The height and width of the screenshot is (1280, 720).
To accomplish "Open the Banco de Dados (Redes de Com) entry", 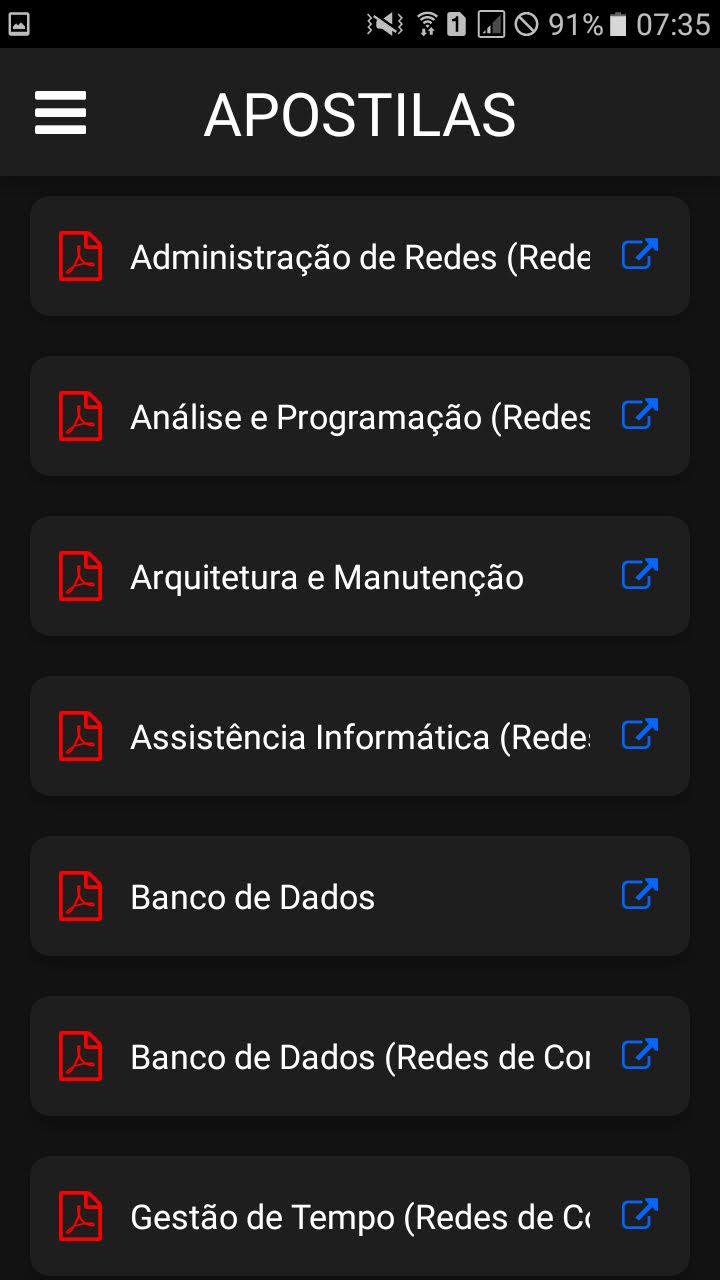I will pos(360,1056).
